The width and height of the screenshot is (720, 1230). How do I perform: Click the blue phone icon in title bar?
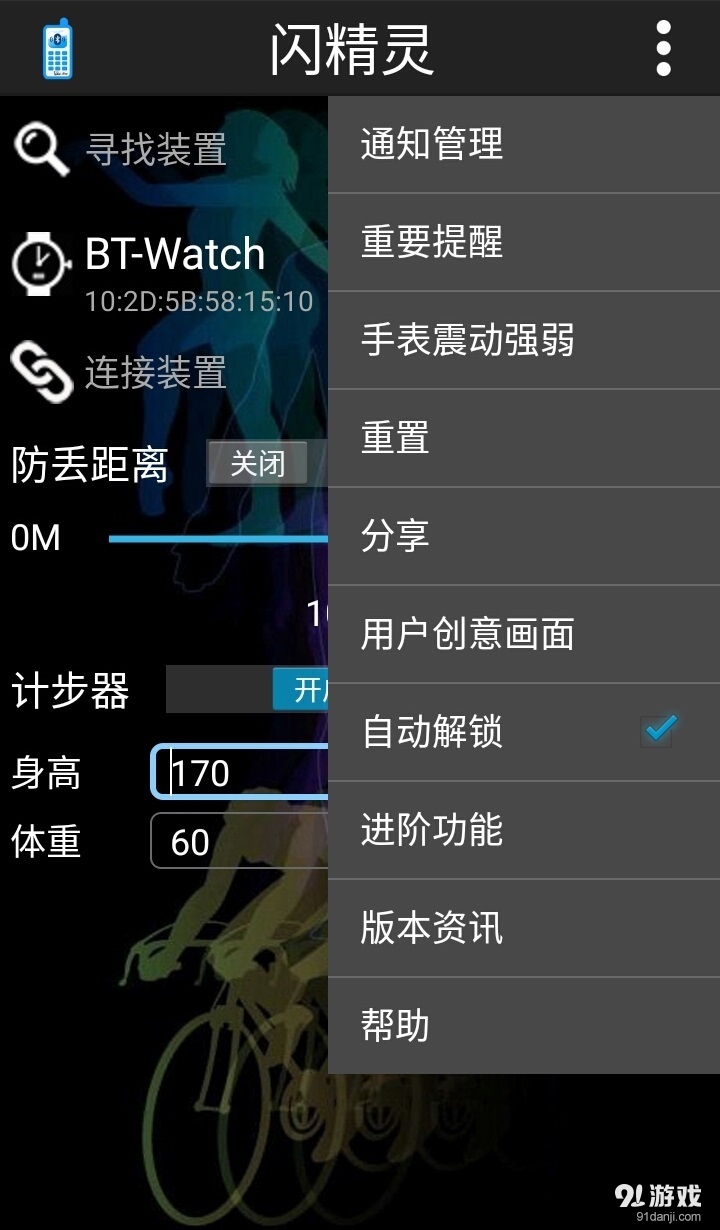coord(57,47)
